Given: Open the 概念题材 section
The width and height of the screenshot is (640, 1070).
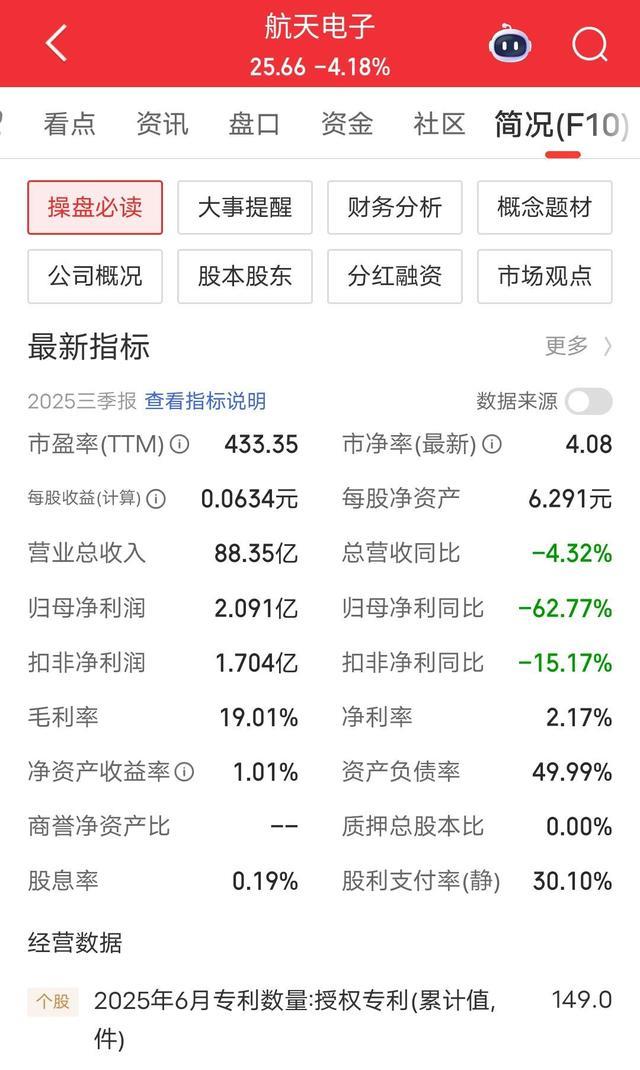Looking at the screenshot, I should tap(545, 207).
